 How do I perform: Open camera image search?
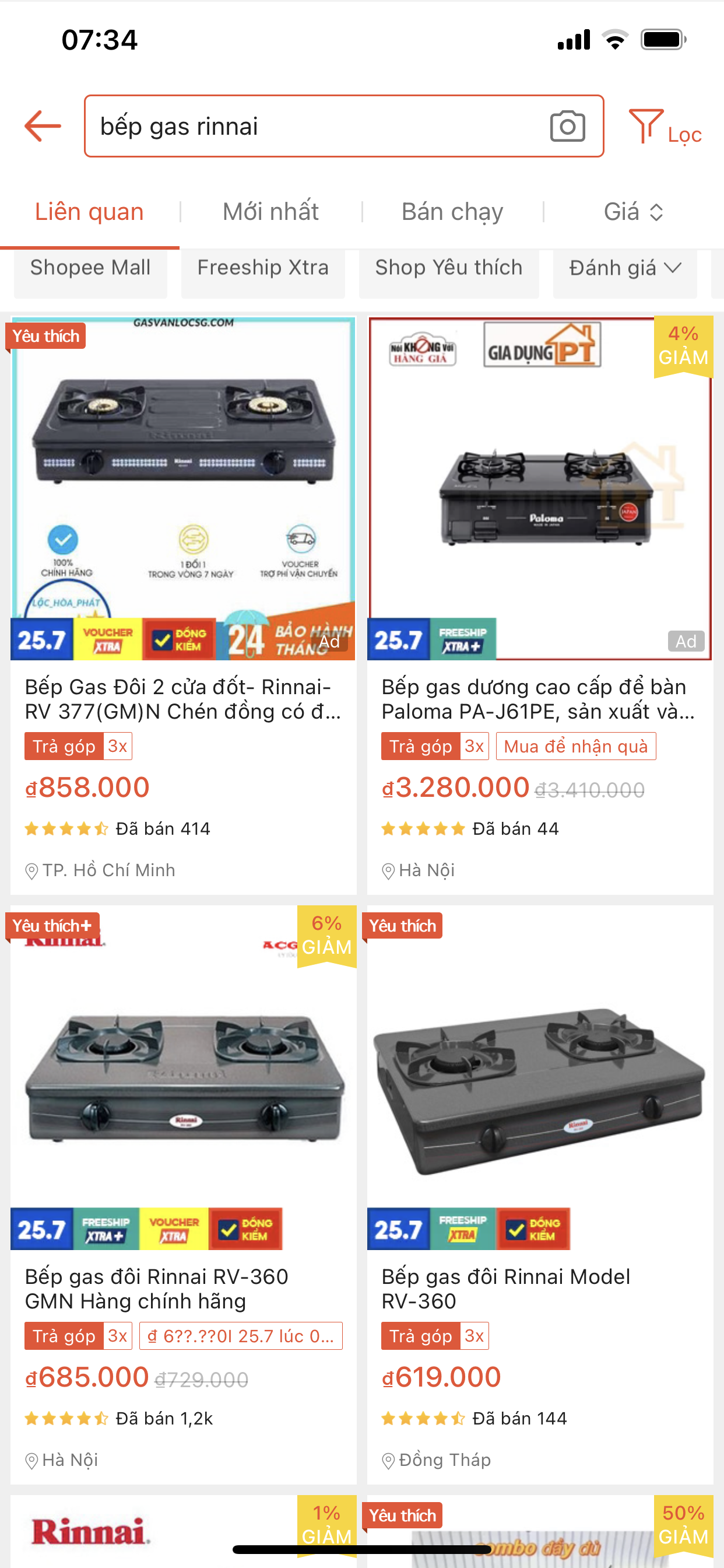(567, 126)
